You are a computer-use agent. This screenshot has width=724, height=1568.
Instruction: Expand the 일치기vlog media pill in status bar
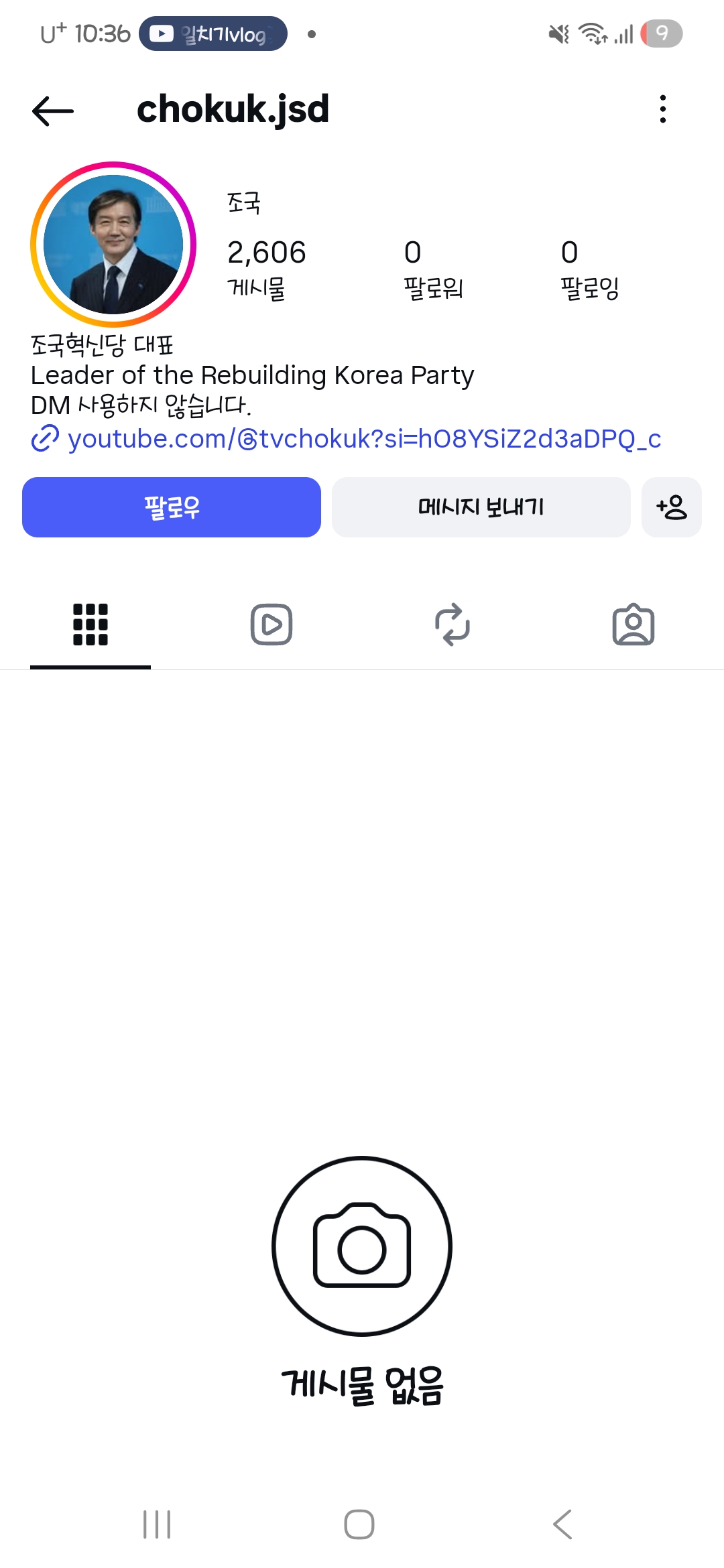coord(213,32)
